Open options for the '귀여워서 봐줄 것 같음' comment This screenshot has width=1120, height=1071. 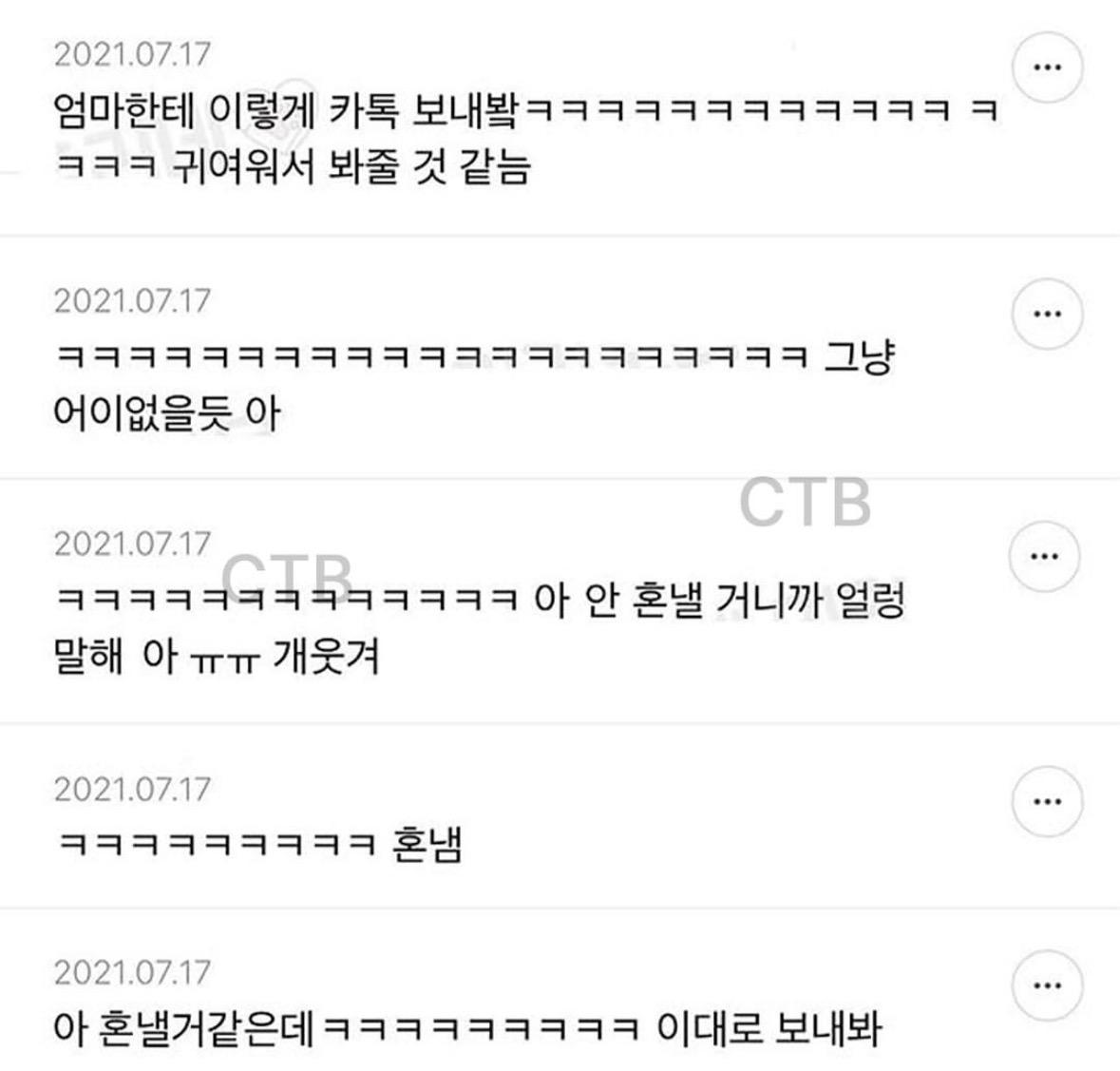coord(1047,67)
